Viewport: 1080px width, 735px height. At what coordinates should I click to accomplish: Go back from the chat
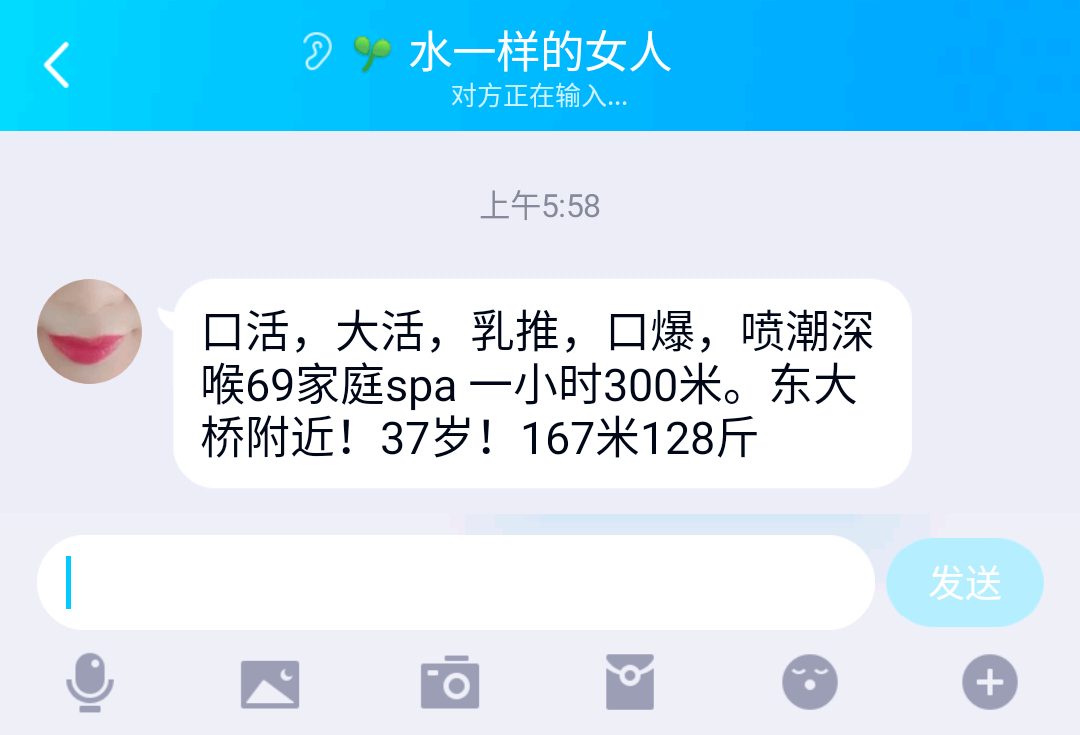pyautogui.click(x=57, y=65)
